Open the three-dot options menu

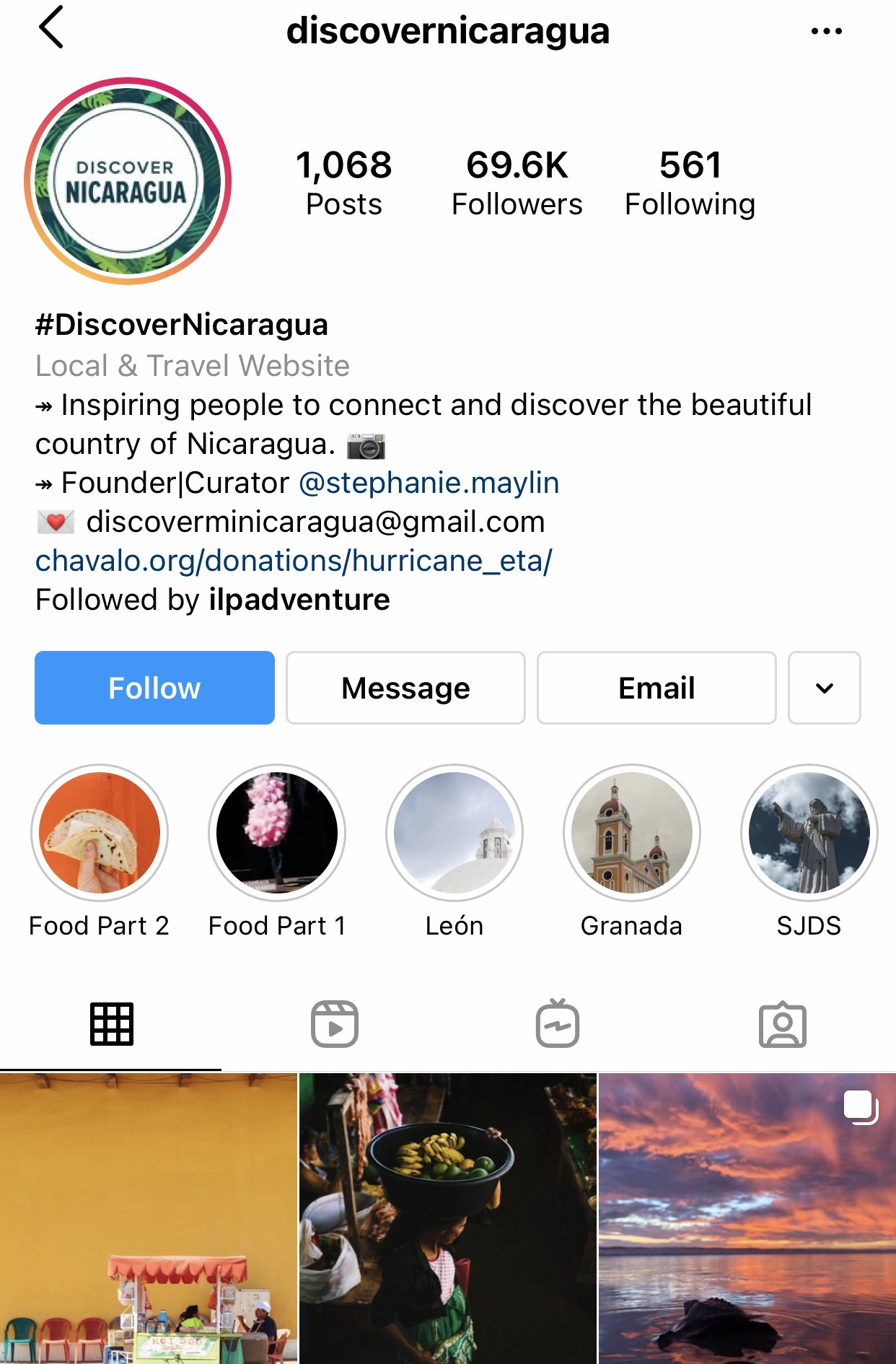pyautogui.click(x=826, y=31)
